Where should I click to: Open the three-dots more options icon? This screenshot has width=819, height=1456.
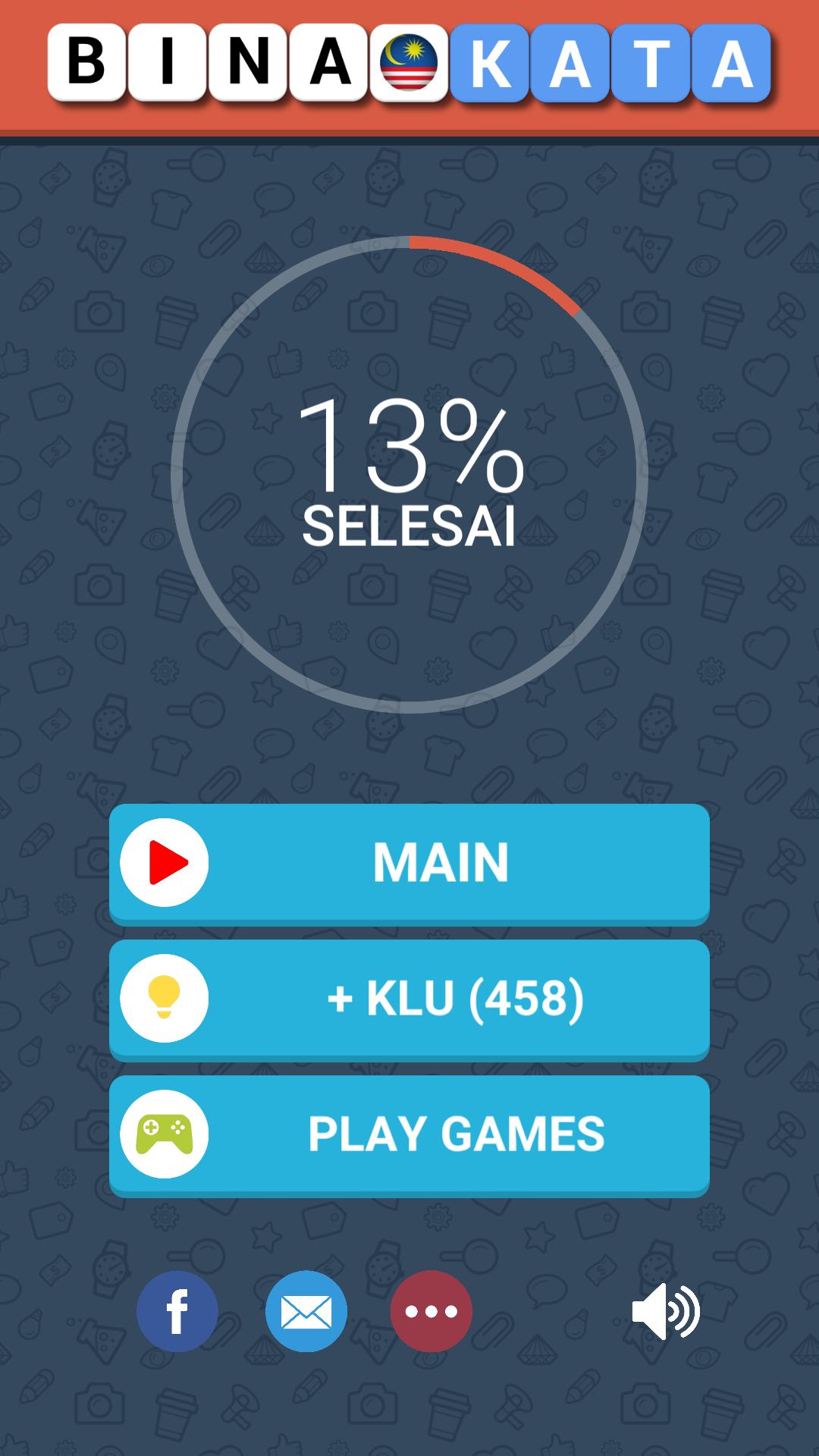(x=431, y=1311)
